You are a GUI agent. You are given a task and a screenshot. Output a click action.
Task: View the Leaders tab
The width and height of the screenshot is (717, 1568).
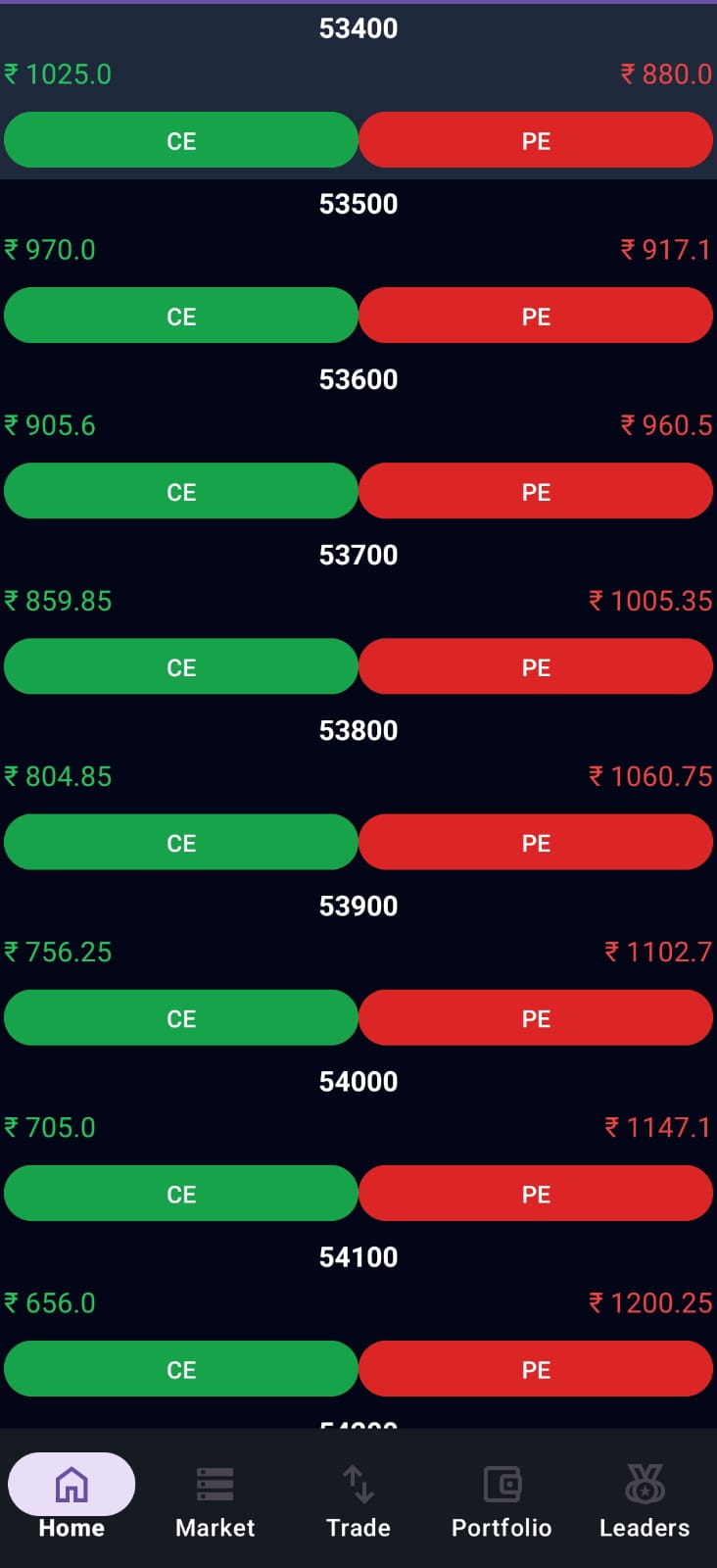[645, 1501]
